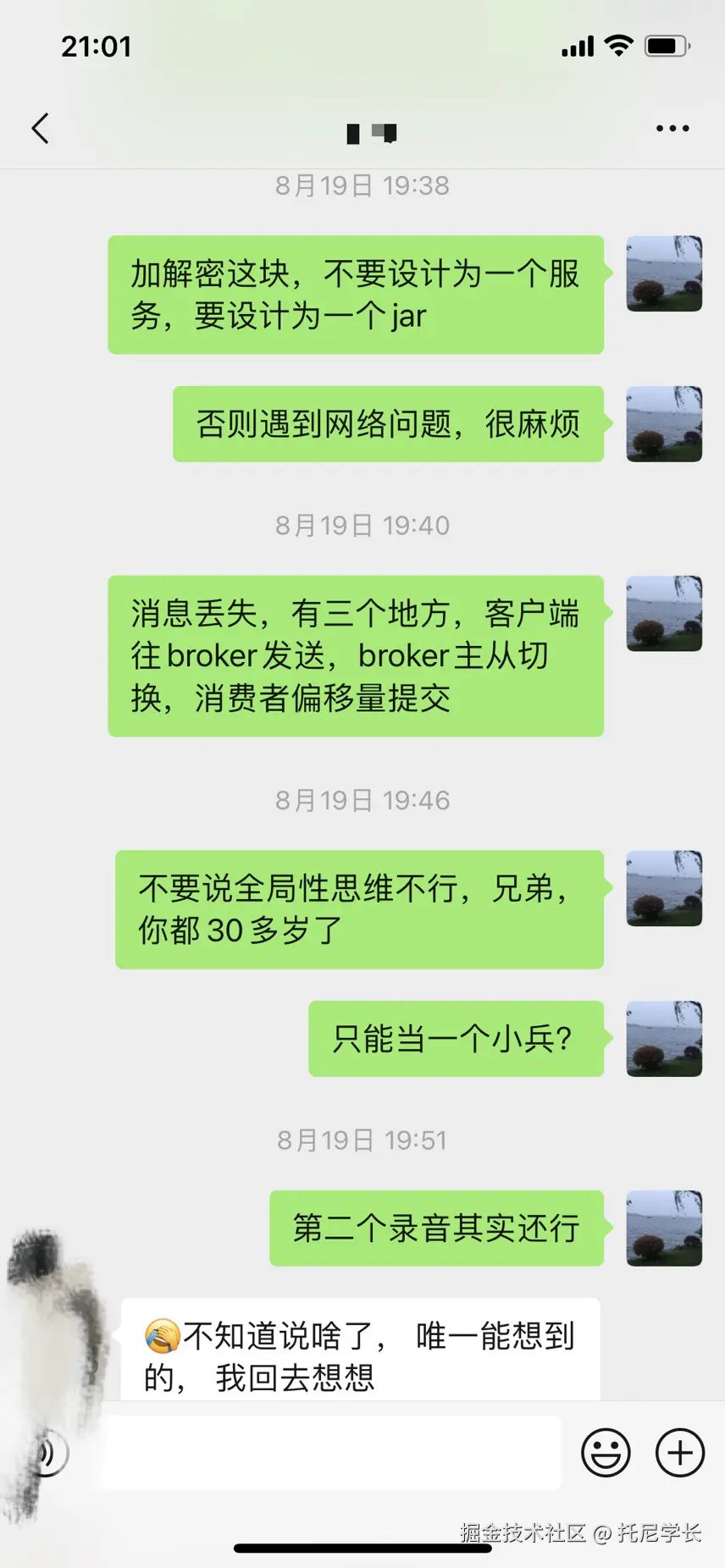Tap the clock showing 21:01
The height and width of the screenshot is (1568, 725).
point(97,47)
